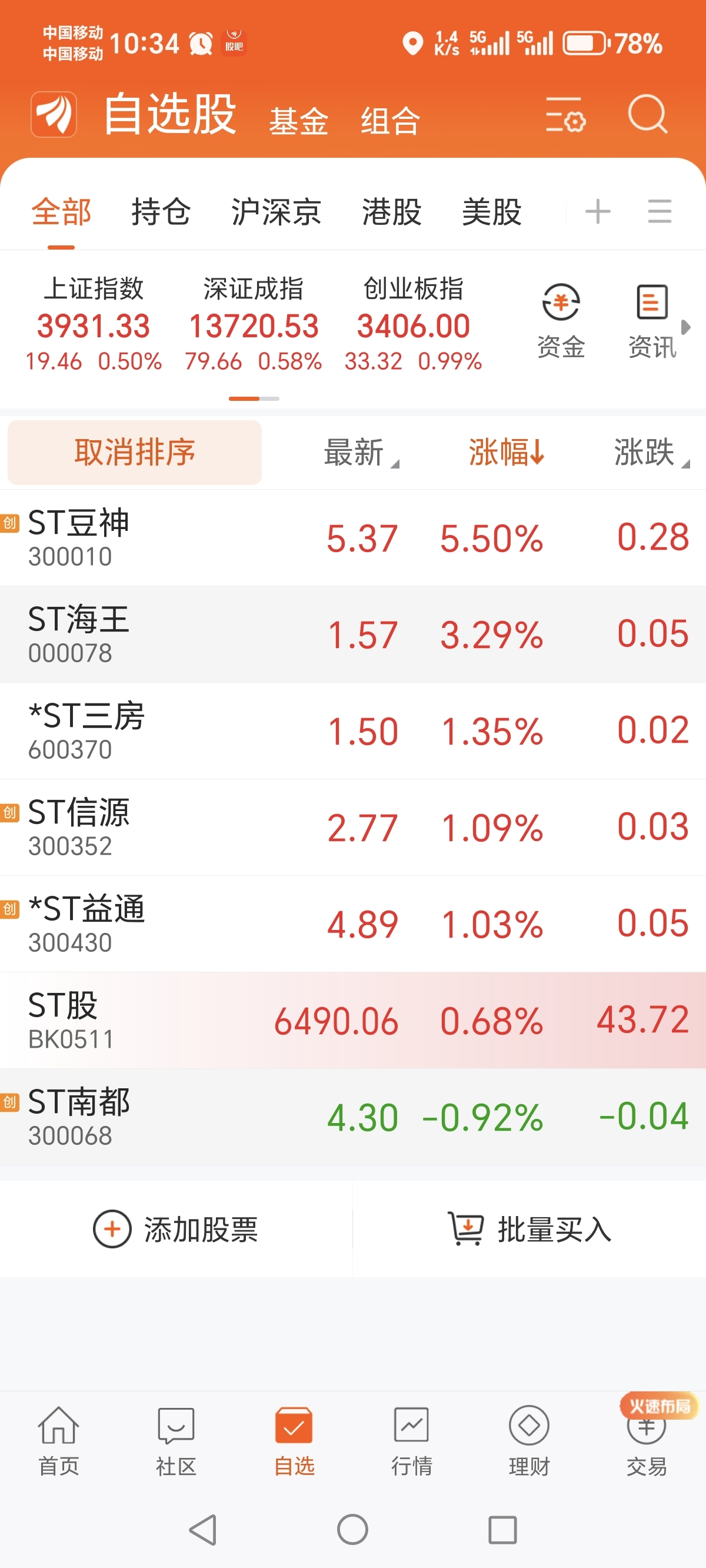Open 批量买入 batch buy
Image resolution: width=706 pixels, height=1568 pixels.
pos(529,1229)
